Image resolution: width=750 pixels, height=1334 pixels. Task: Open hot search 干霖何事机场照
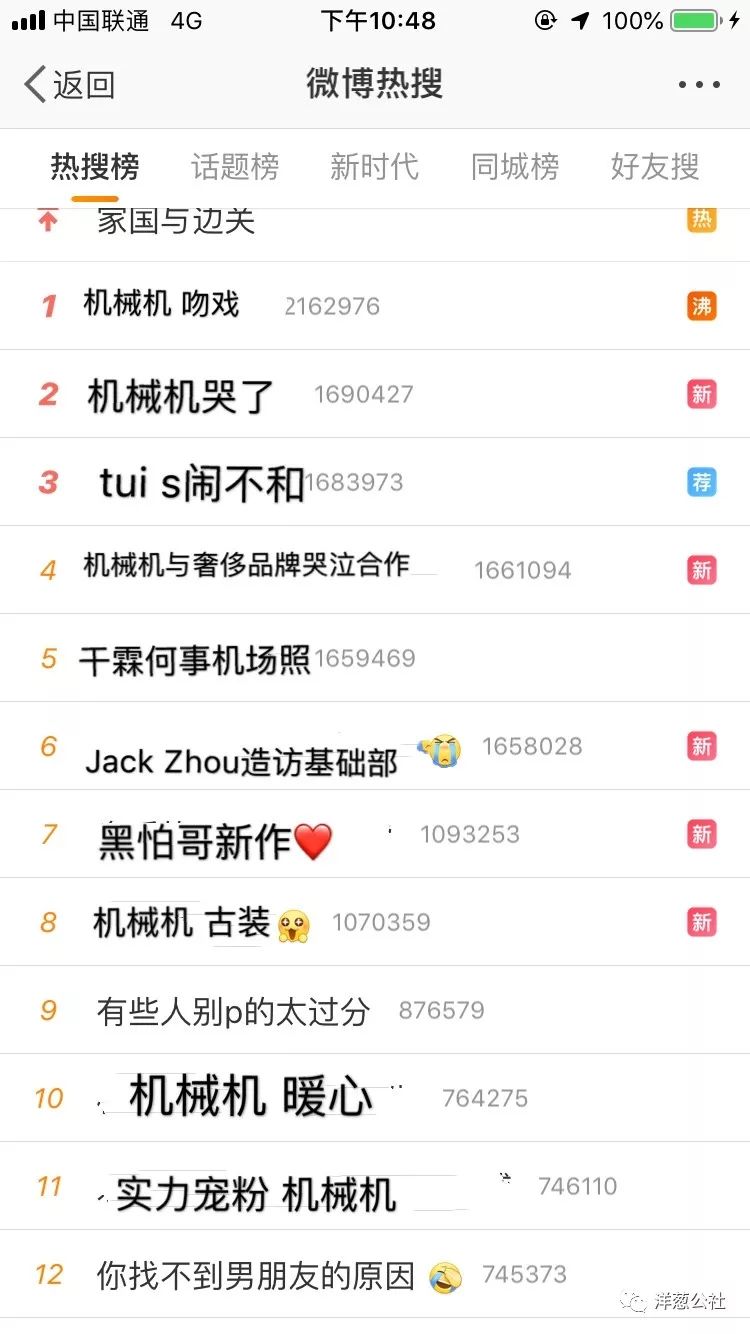coord(375,658)
